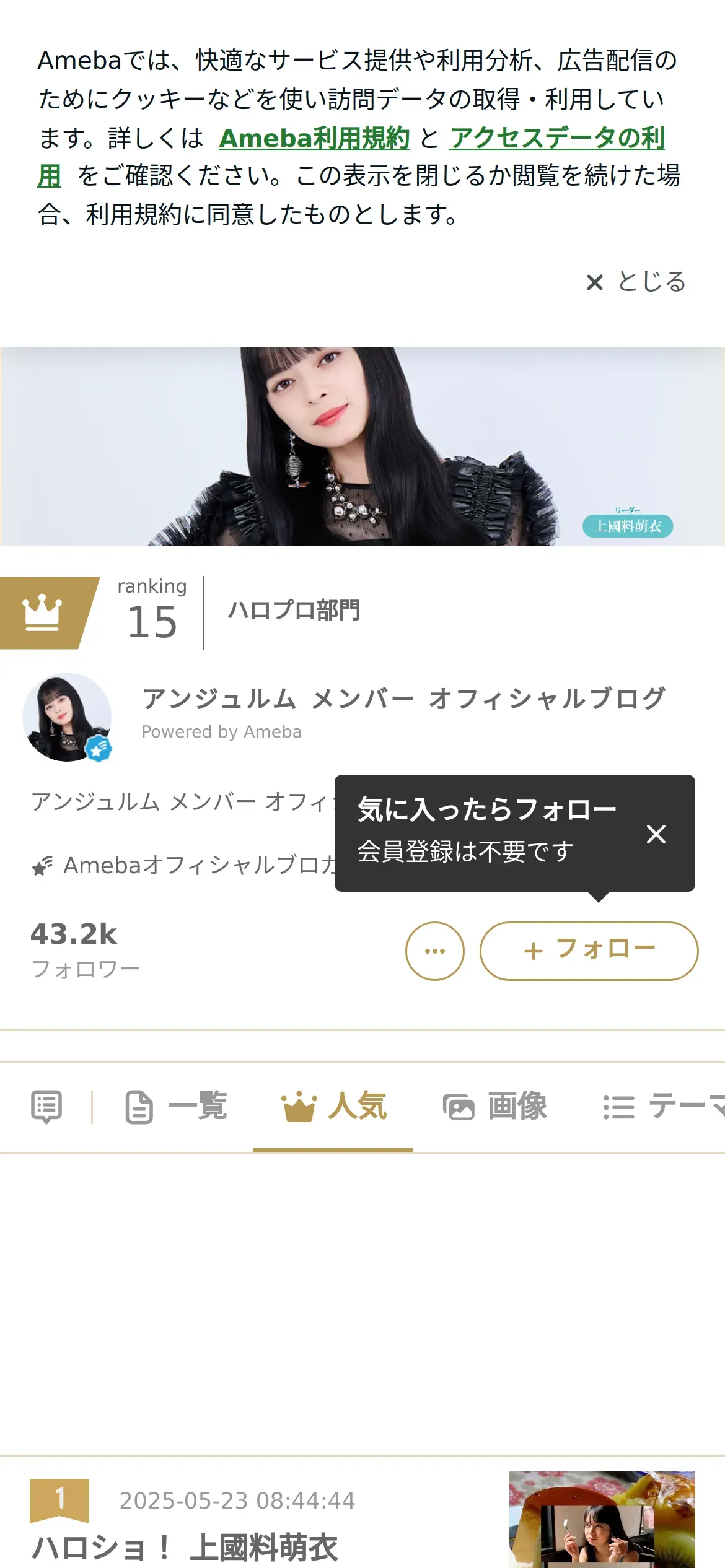Viewport: 725px width, 1568px height.
Task: Open top-ranked post ハロショ！上國料萌衣
Action: pyautogui.click(x=185, y=1548)
